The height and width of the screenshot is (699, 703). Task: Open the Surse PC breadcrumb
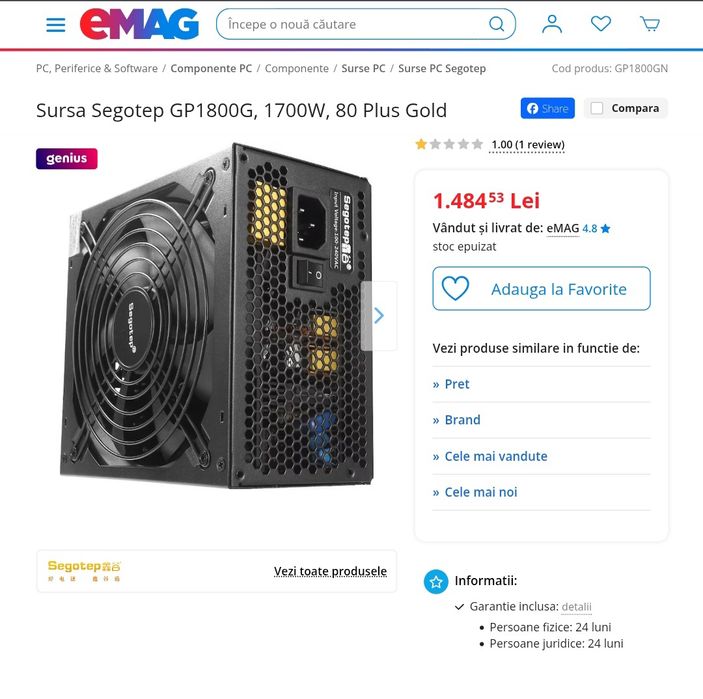pyautogui.click(x=363, y=69)
